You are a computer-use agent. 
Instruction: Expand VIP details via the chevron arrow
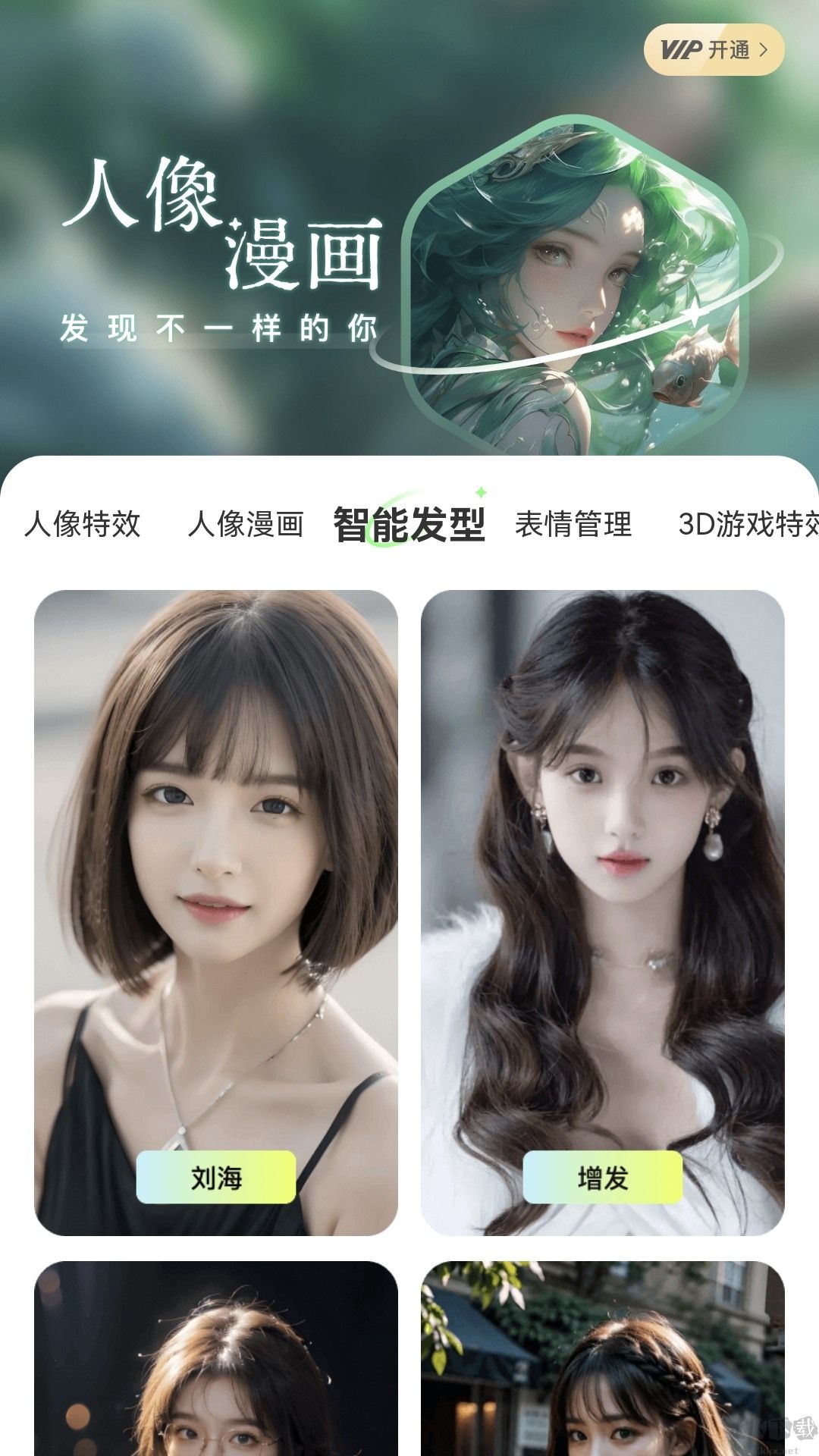coord(764,50)
